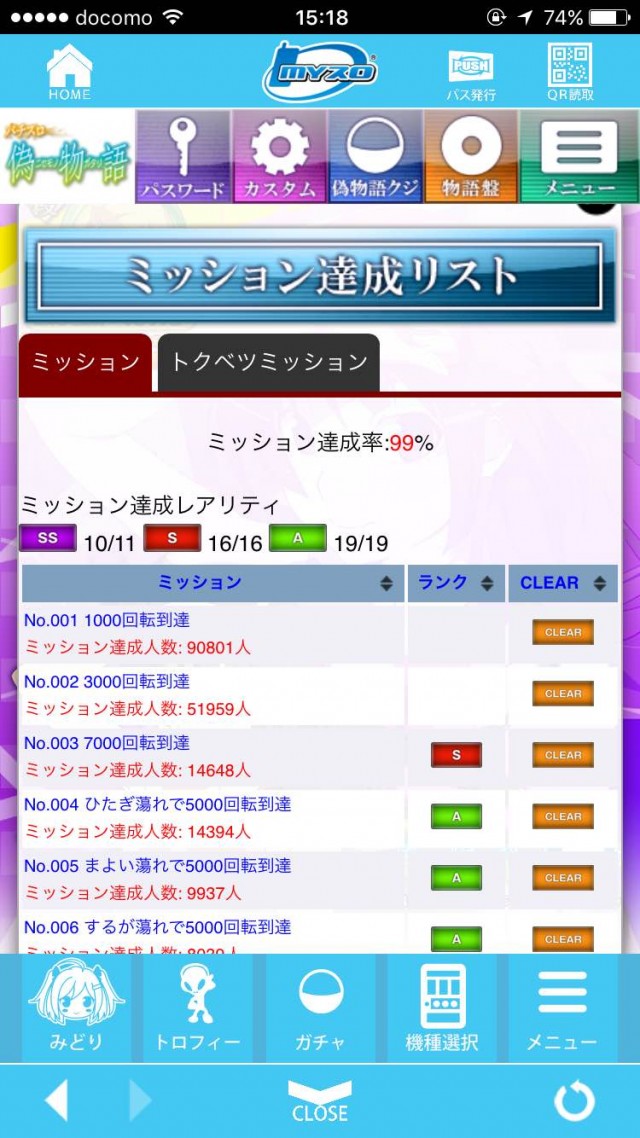Open パス発行 push pass issue

[x=470, y=74]
